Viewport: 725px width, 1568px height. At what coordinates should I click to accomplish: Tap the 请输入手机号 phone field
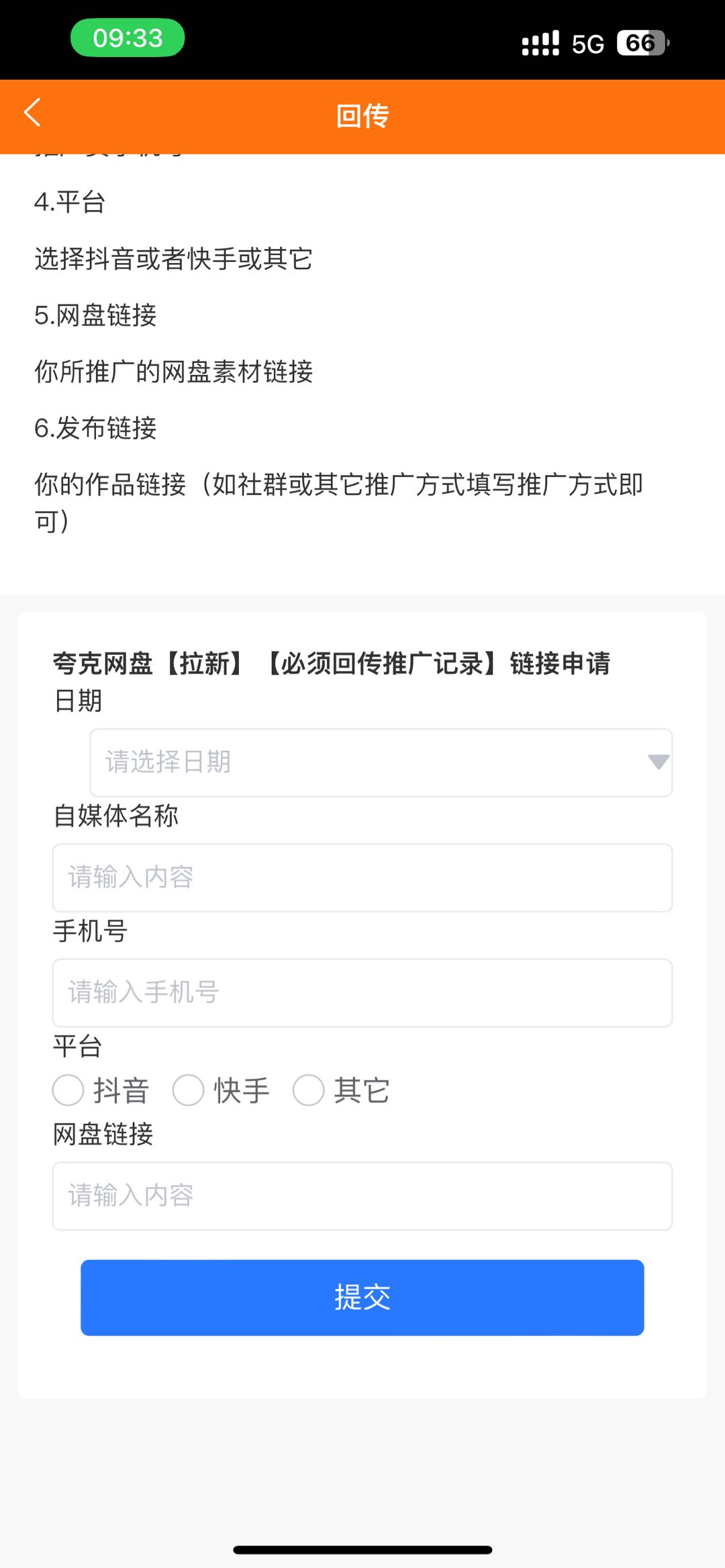tap(362, 993)
